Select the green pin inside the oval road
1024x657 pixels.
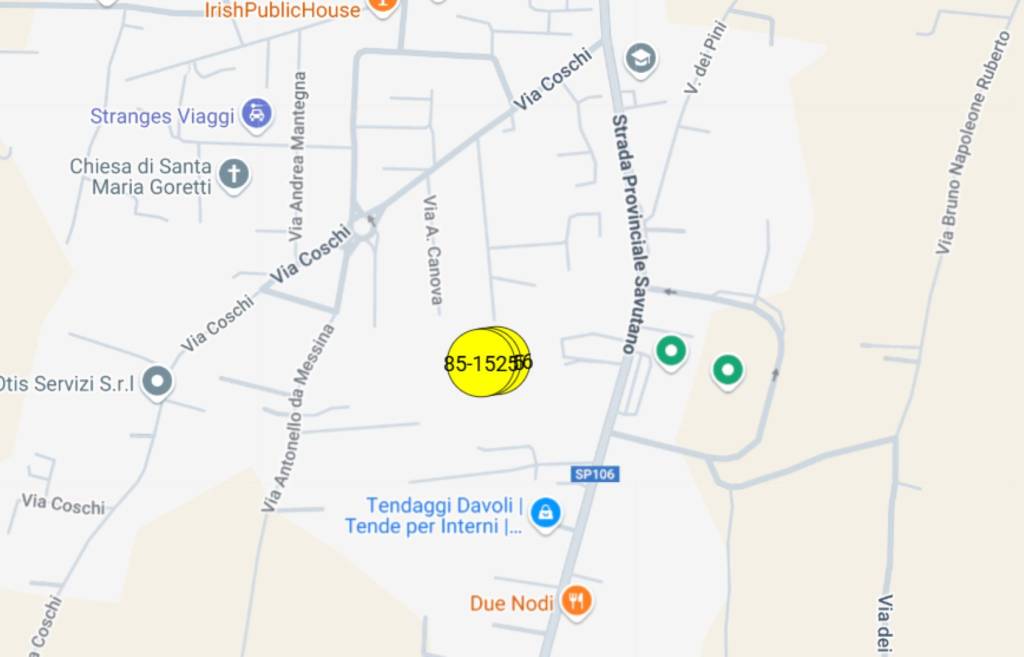click(x=728, y=370)
